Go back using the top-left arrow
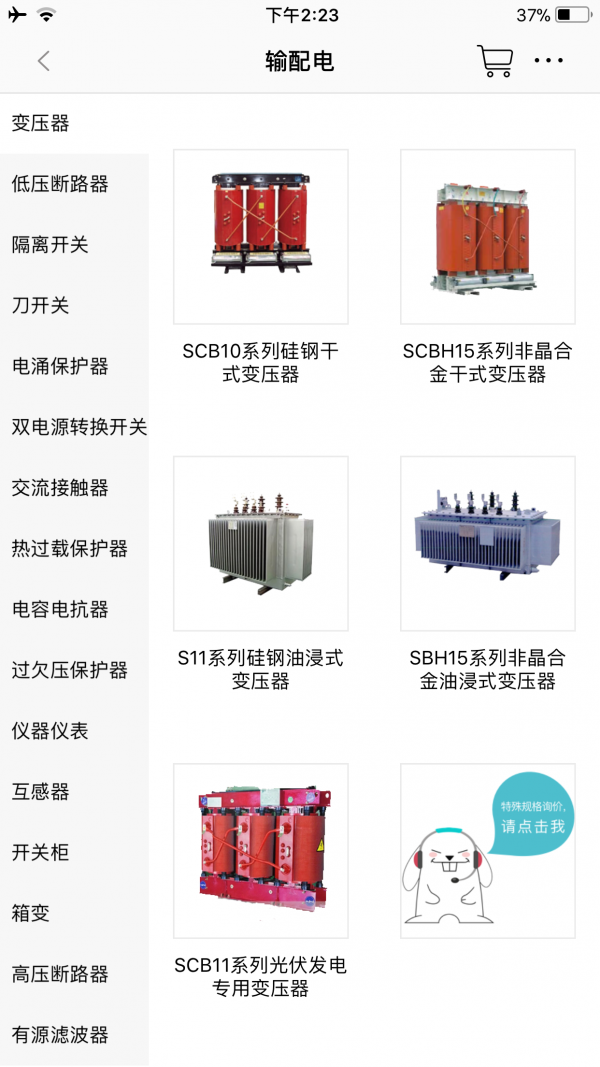Image resolution: width=600 pixels, height=1067 pixels. click(43, 61)
